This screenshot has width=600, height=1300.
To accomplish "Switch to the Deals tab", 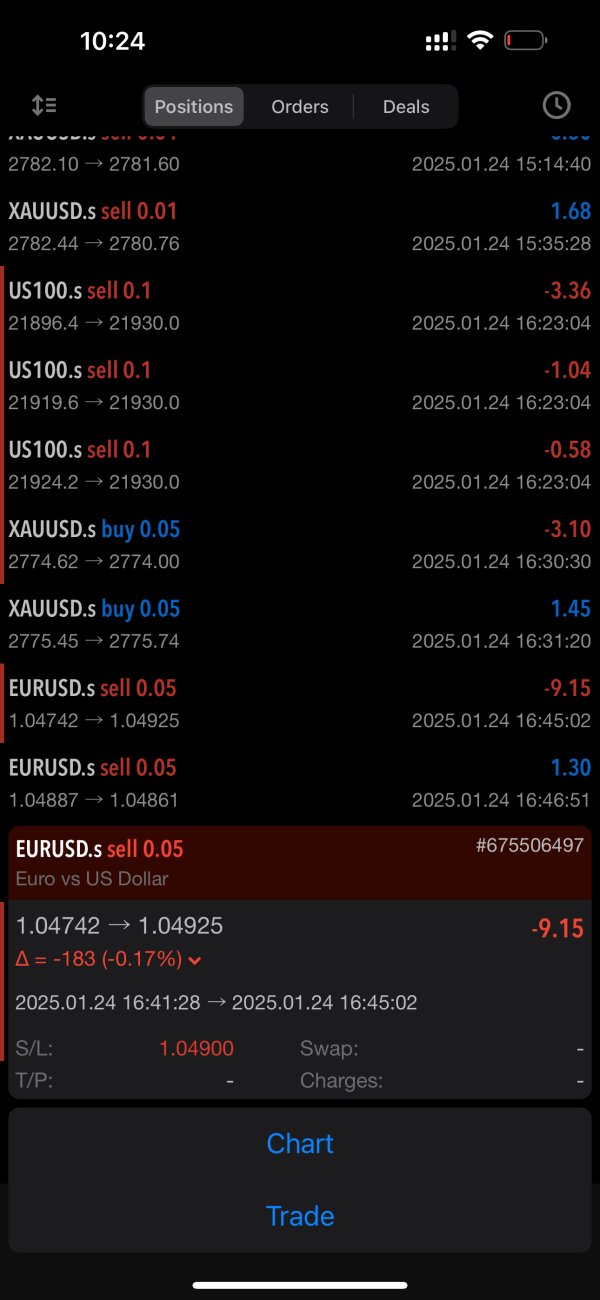I will coord(406,107).
